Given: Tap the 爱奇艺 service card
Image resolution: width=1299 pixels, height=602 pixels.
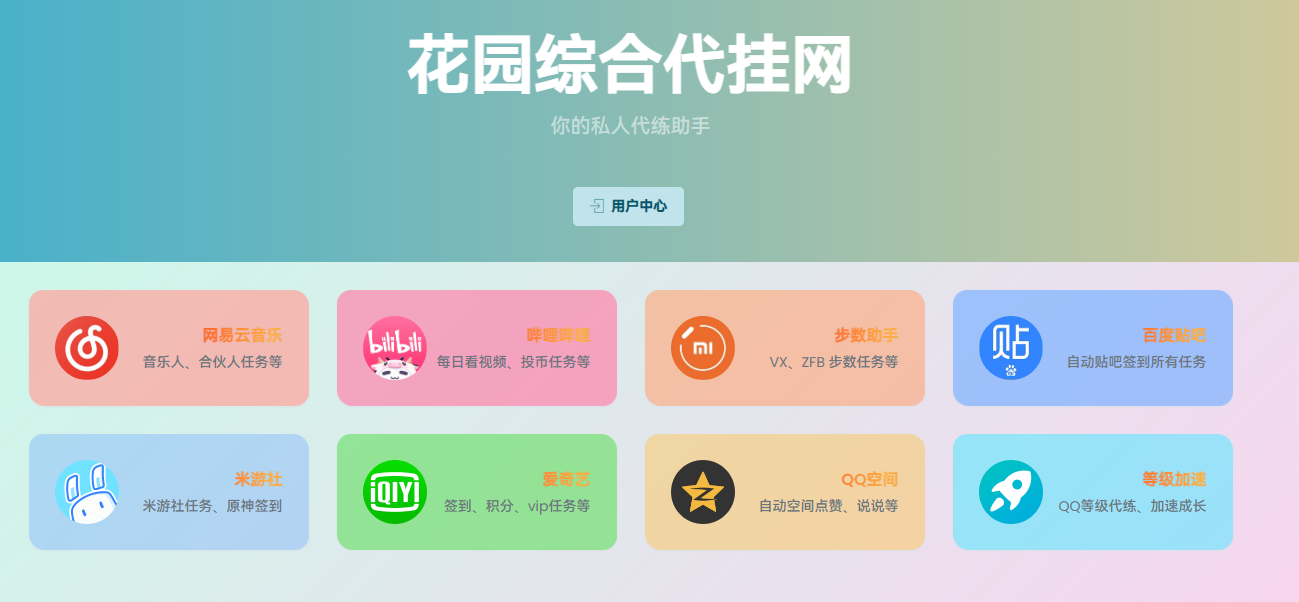Looking at the screenshot, I should click(477, 492).
